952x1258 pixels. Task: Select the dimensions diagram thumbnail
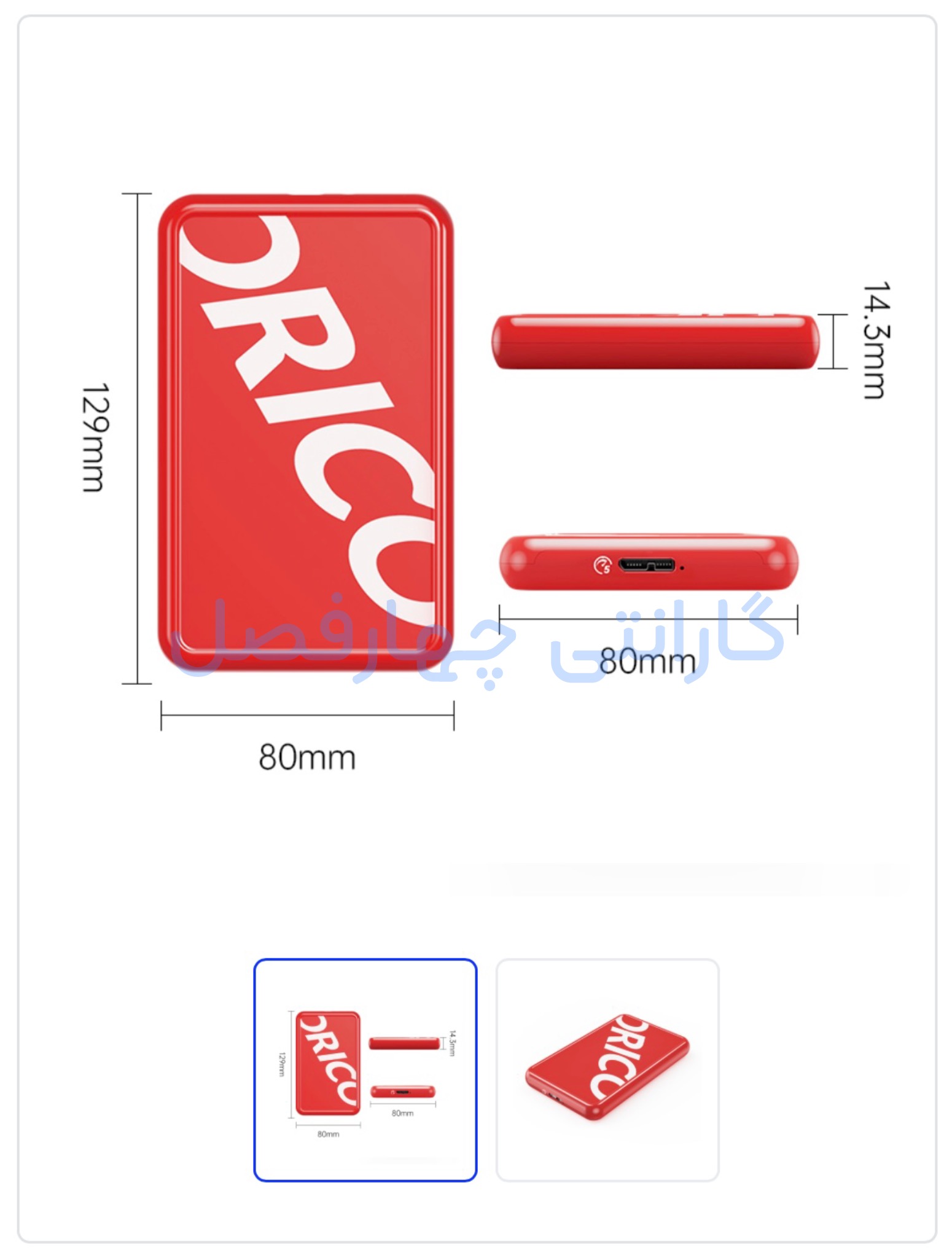point(365,1069)
